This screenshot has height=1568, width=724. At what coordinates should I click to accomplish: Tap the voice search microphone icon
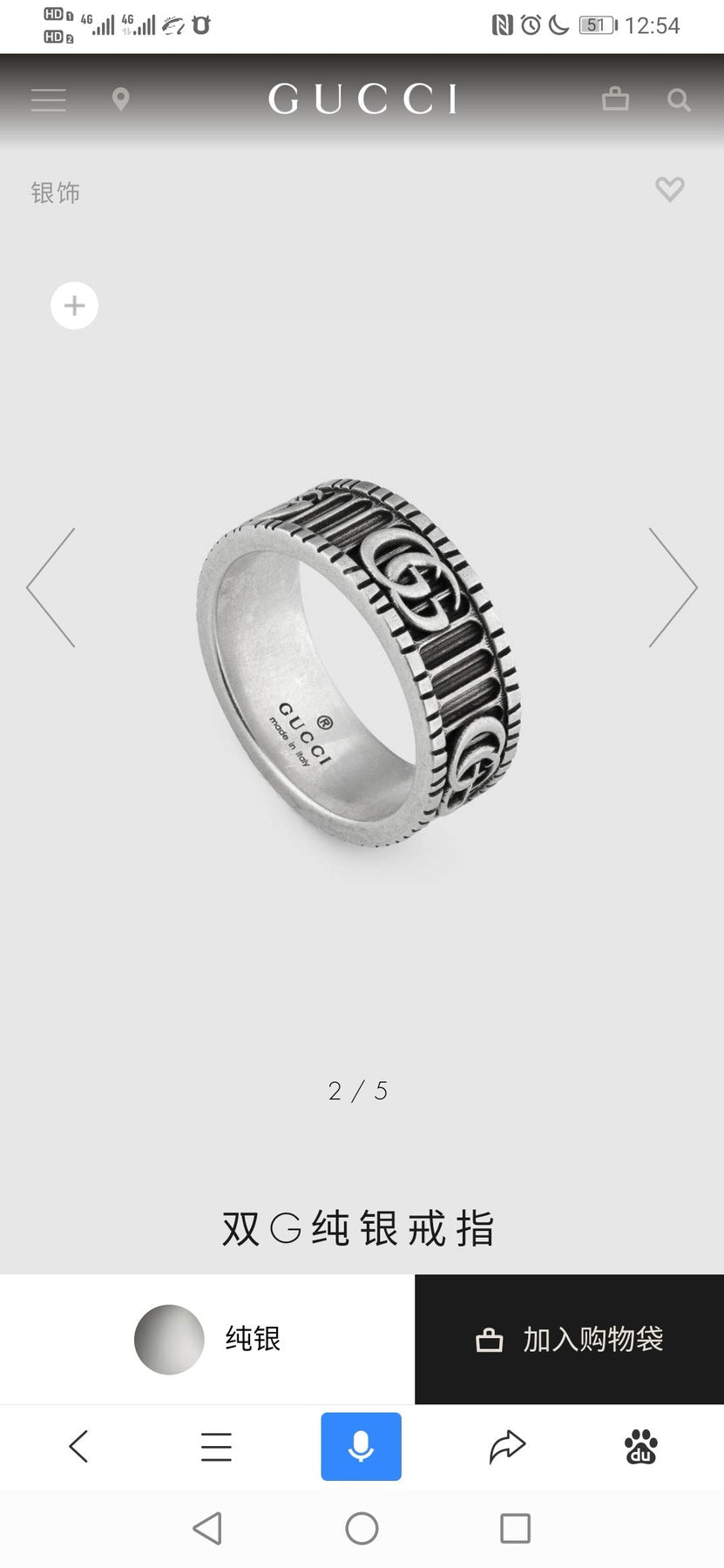tap(361, 1446)
